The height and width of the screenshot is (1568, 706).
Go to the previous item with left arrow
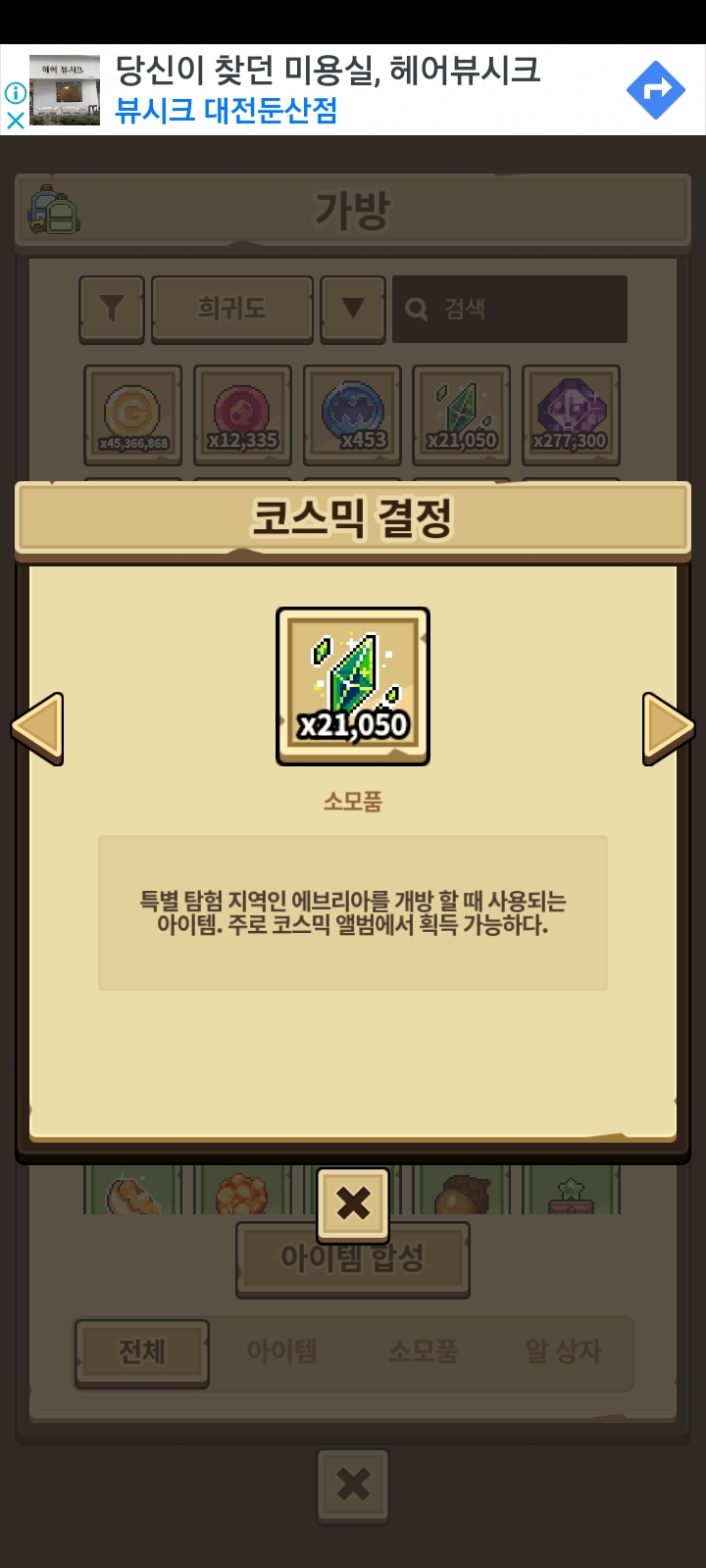click(x=38, y=728)
